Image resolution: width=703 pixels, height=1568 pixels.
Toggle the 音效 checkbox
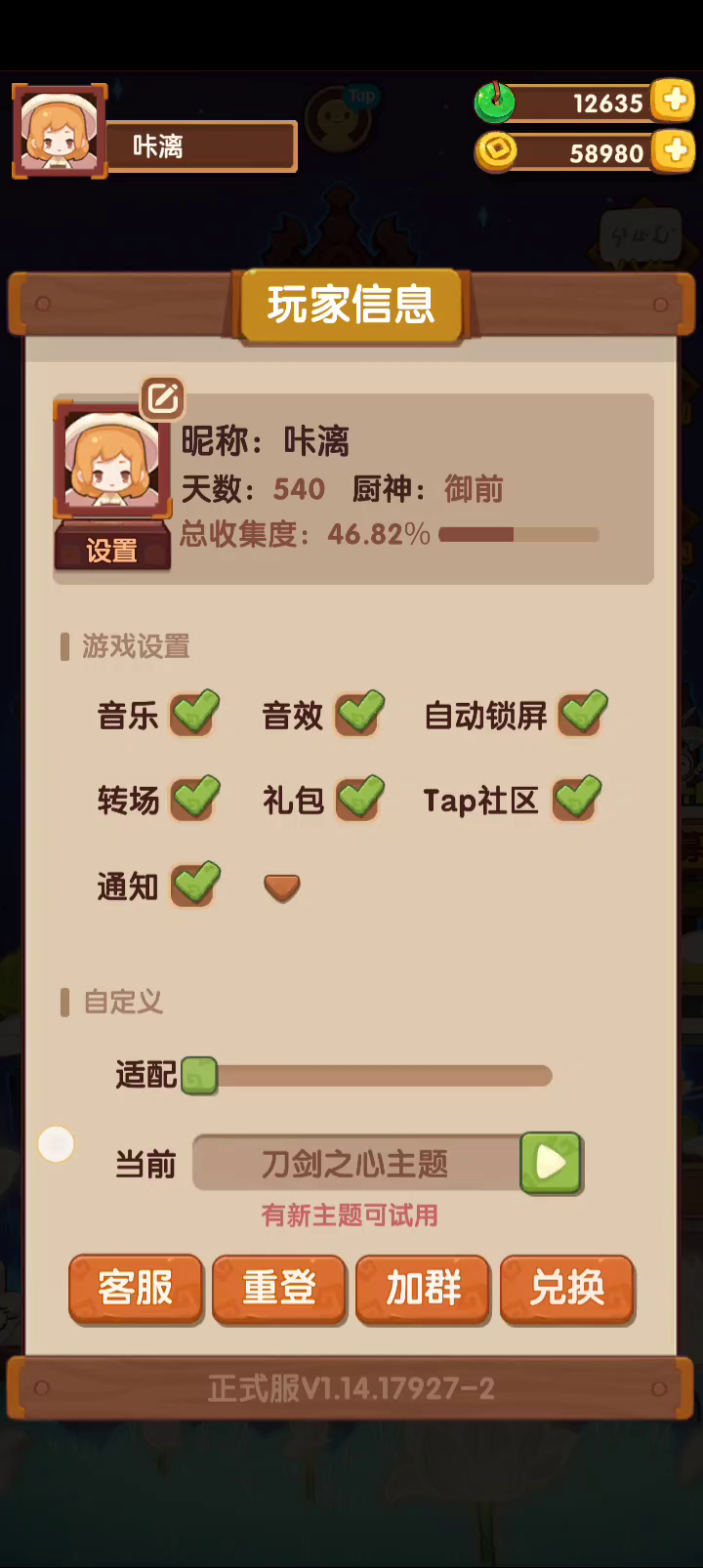coord(360,713)
